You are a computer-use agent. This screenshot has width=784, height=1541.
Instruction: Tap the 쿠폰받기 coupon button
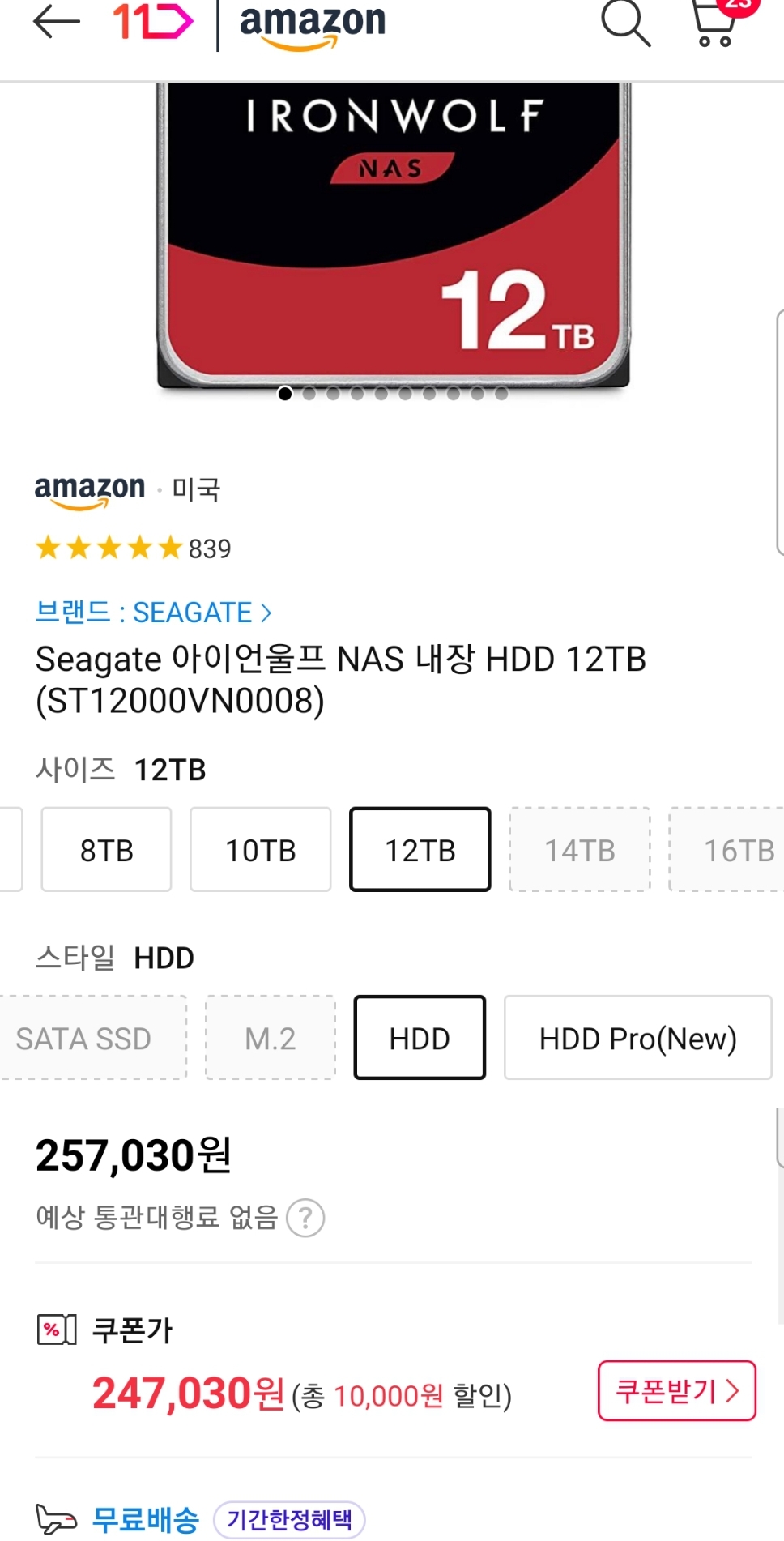(x=676, y=1391)
